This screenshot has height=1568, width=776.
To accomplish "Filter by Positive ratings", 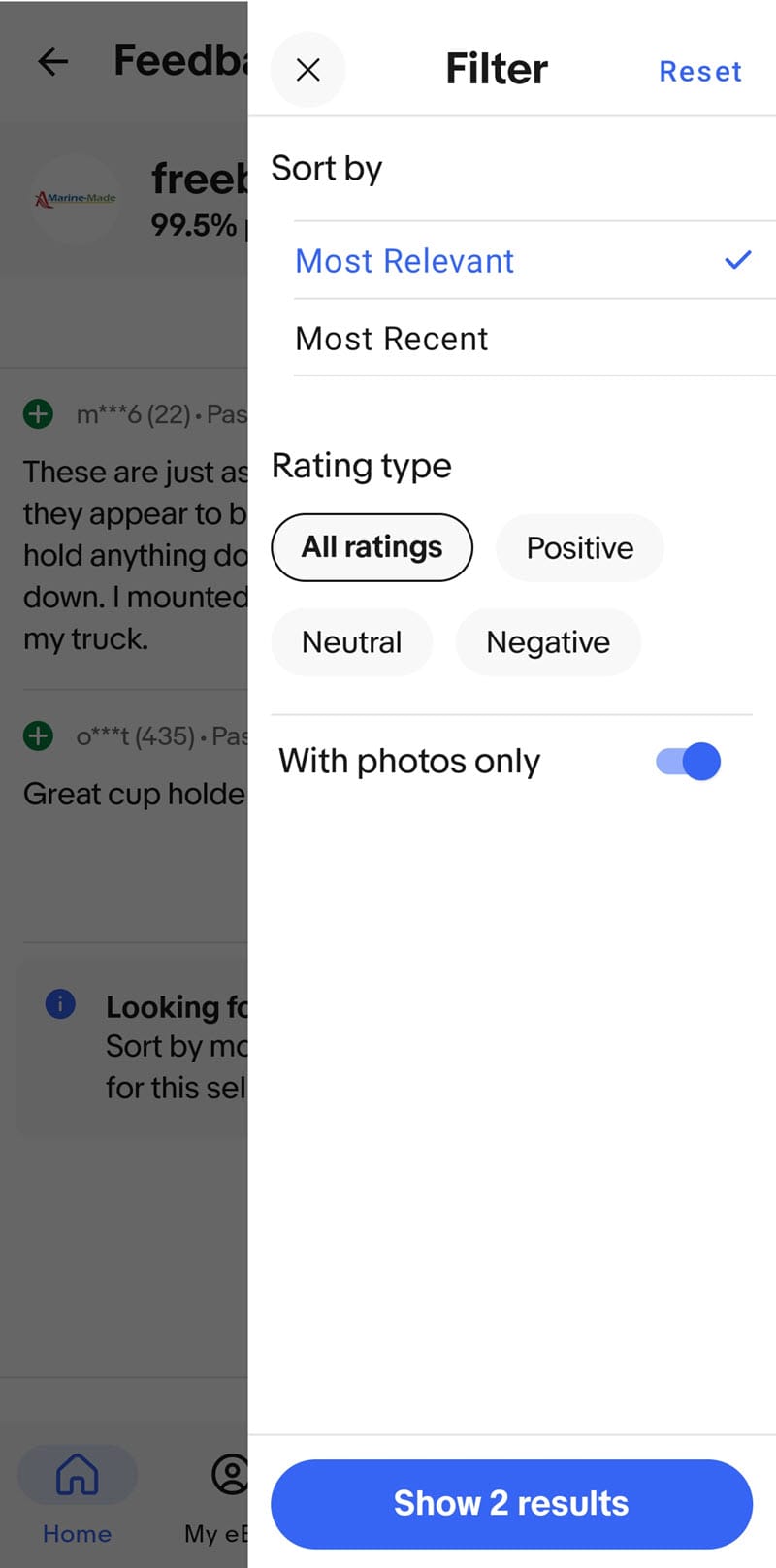I will click(579, 548).
